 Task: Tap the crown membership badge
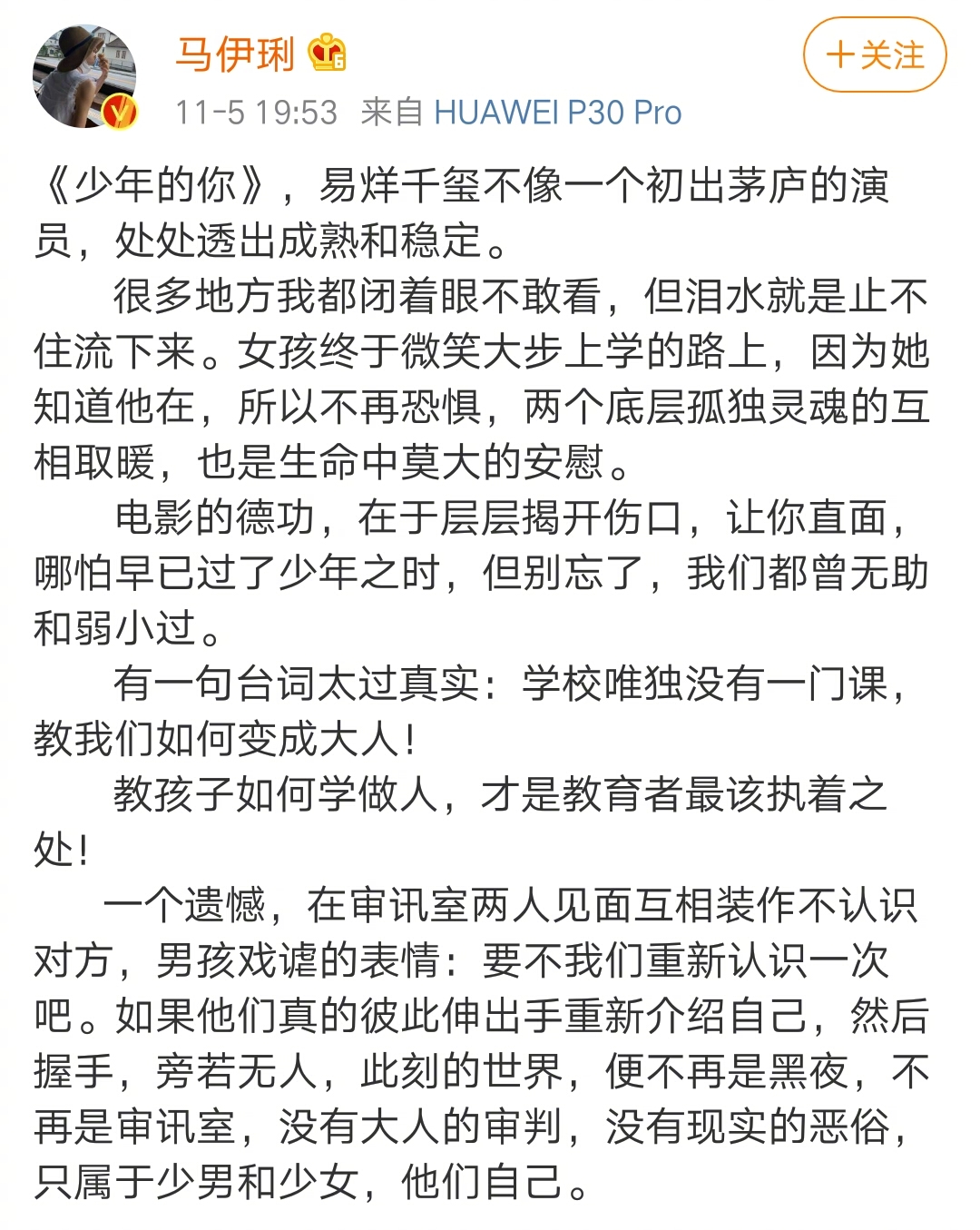327,53
